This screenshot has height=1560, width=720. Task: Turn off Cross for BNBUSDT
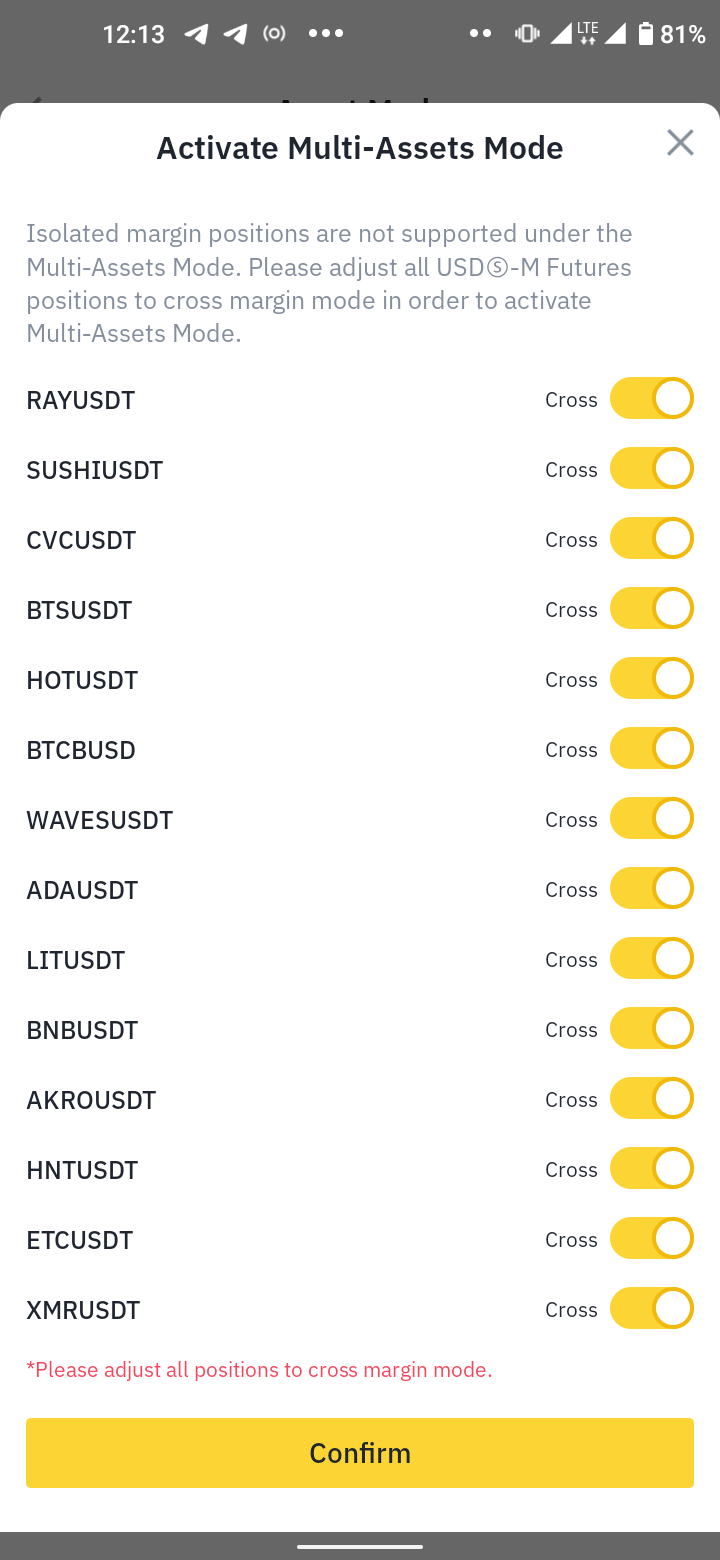(x=652, y=1028)
